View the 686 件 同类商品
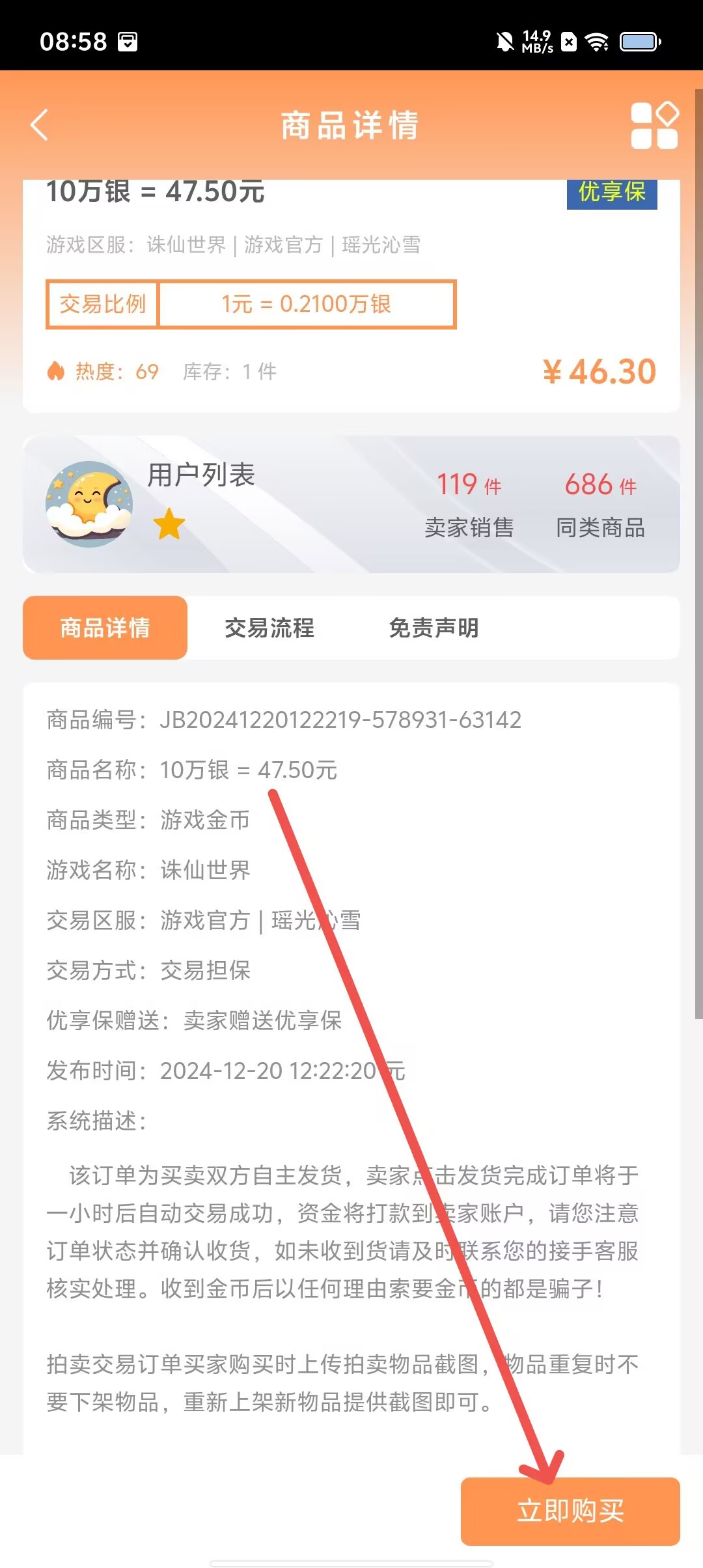Viewport: 703px width, 1568px height. [x=600, y=505]
